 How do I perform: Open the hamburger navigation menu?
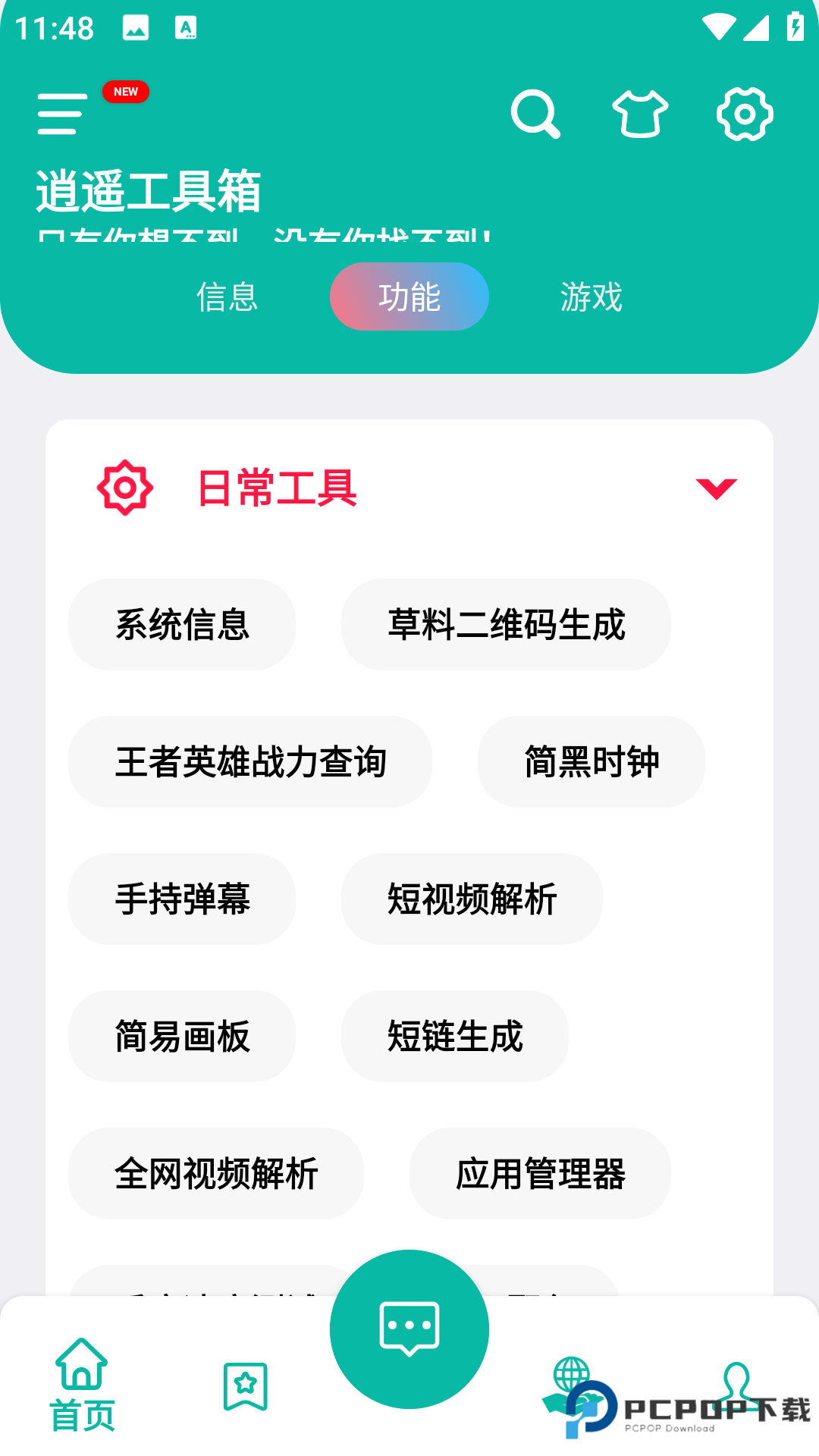click(61, 115)
